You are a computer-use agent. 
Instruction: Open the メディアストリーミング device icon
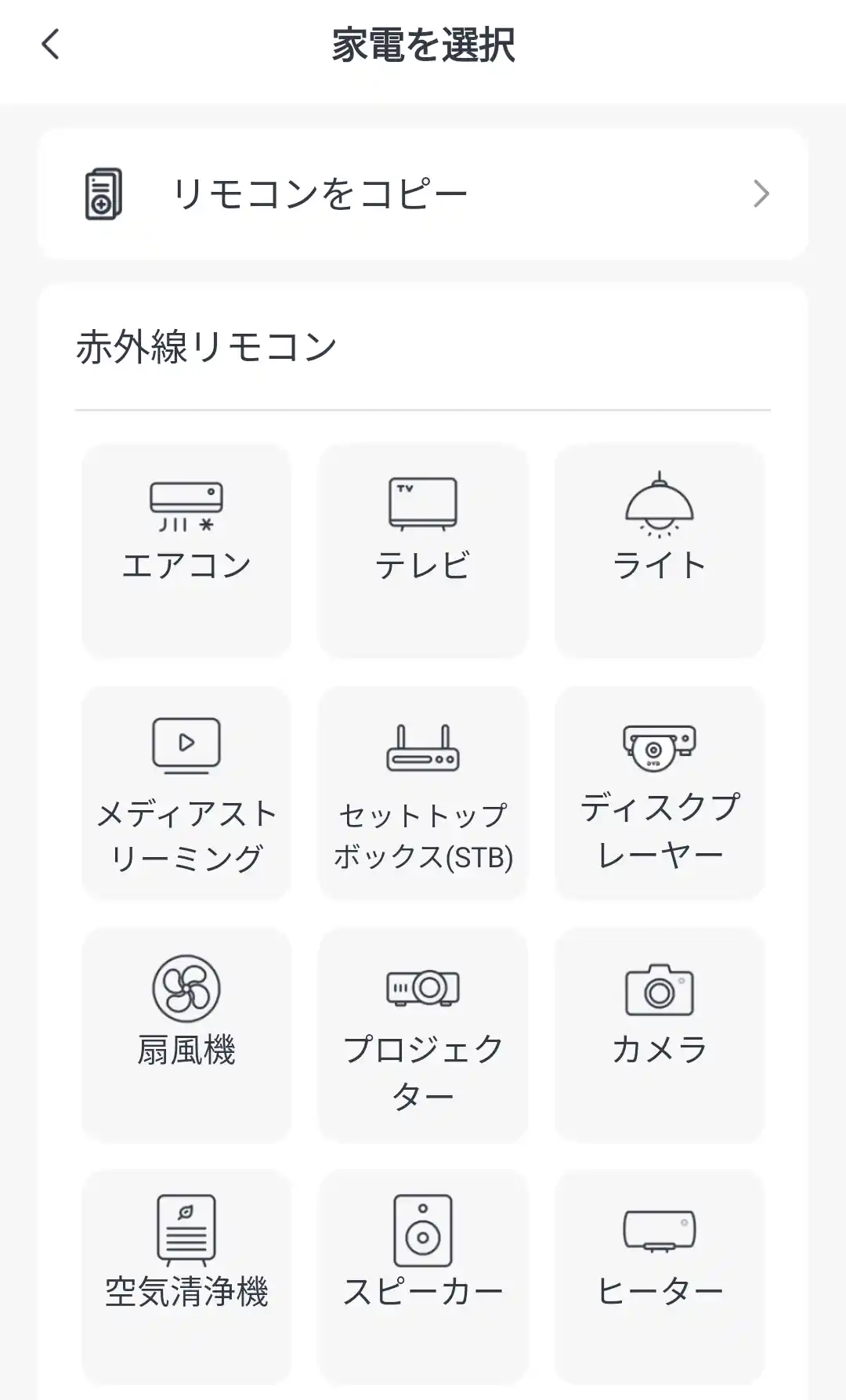(186, 744)
